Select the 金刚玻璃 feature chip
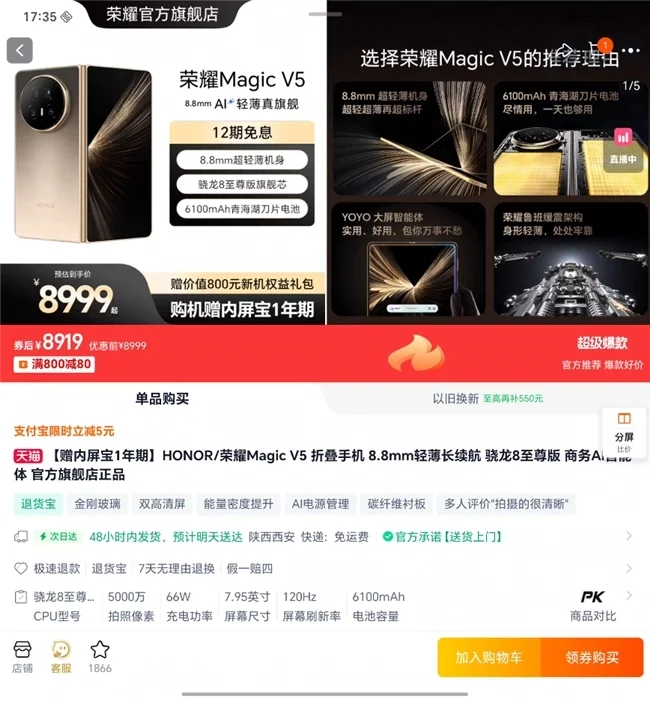 pyautogui.click(x=97, y=503)
